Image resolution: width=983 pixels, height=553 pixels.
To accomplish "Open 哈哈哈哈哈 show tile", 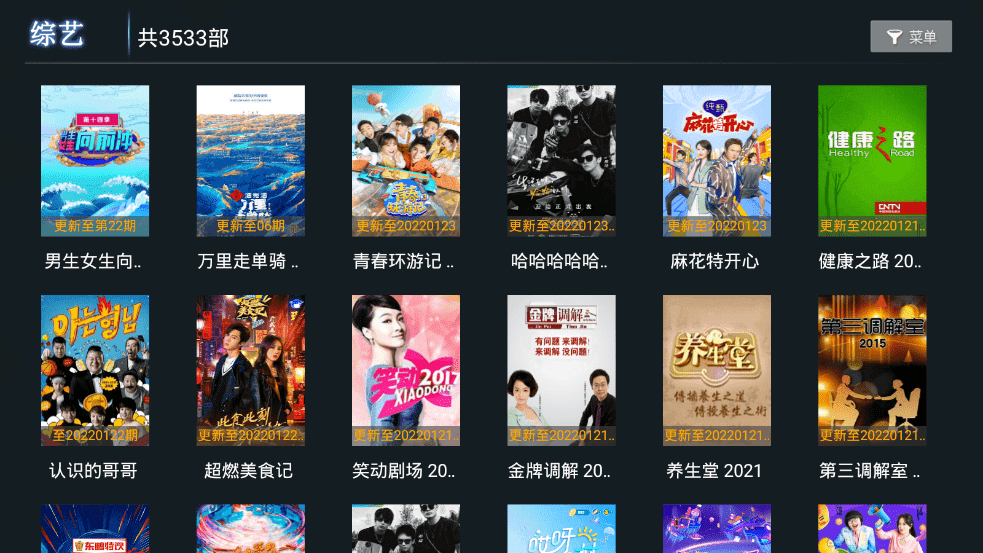I will (561, 161).
